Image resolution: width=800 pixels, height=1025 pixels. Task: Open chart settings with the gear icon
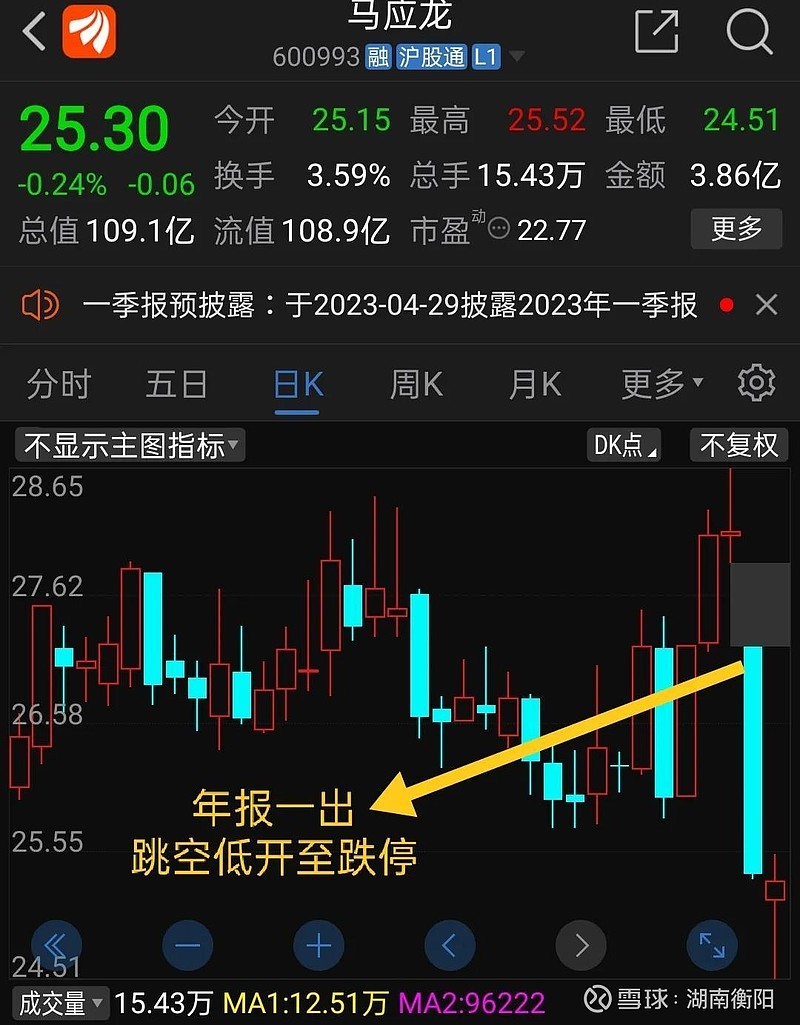pyautogui.click(x=757, y=383)
